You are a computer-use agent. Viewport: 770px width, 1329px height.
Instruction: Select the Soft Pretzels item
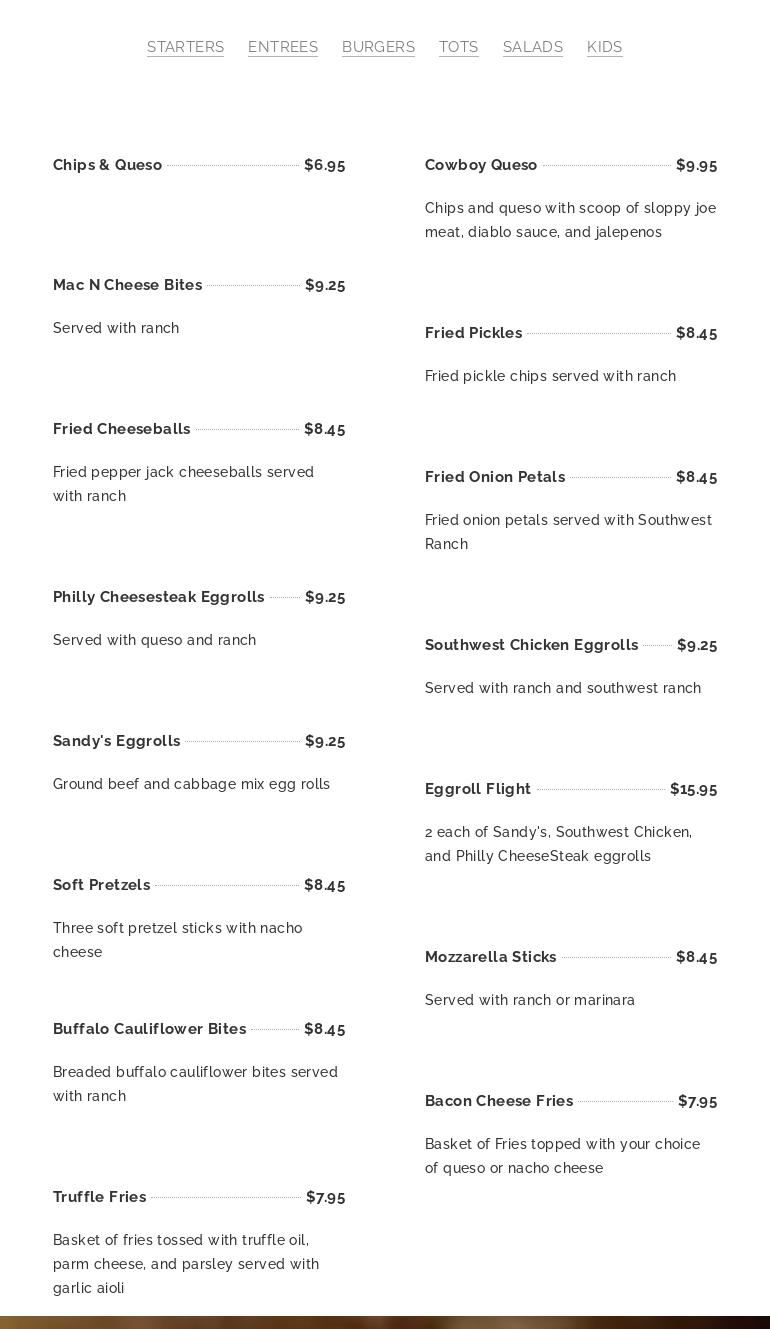(x=101, y=885)
